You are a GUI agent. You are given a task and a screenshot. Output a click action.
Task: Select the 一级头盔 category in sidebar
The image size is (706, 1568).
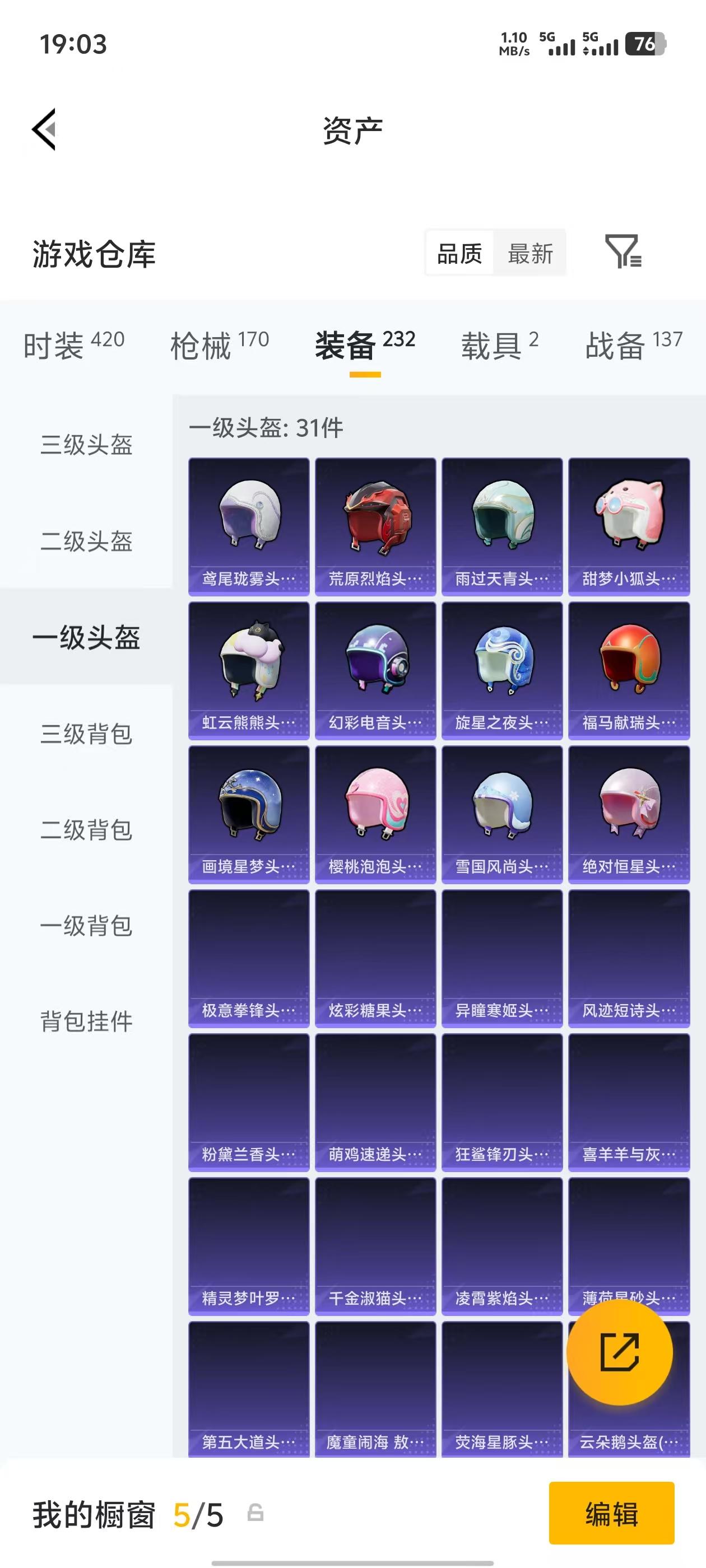point(86,639)
